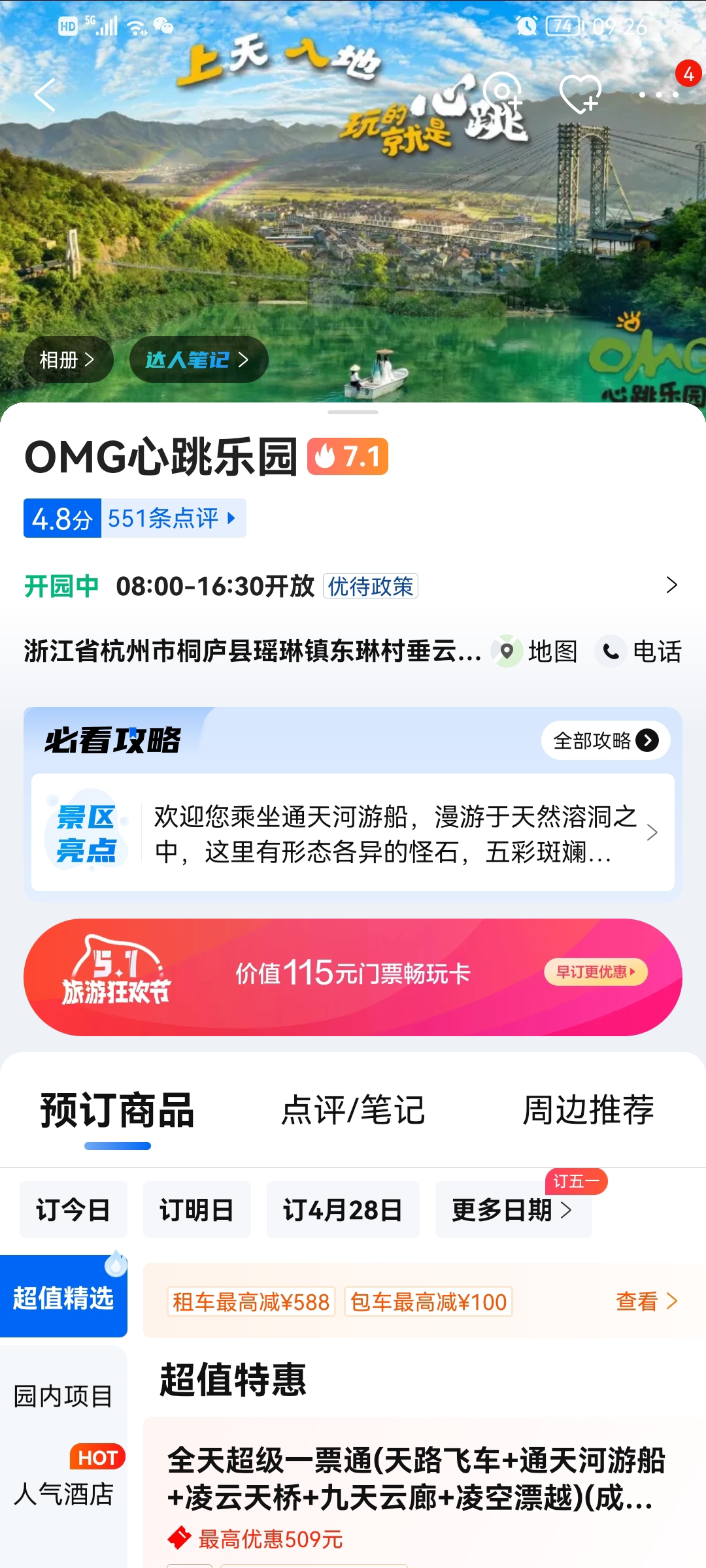View 达人笔记 notes
This screenshot has height=1568, width=706.
[x=199, y=359]
